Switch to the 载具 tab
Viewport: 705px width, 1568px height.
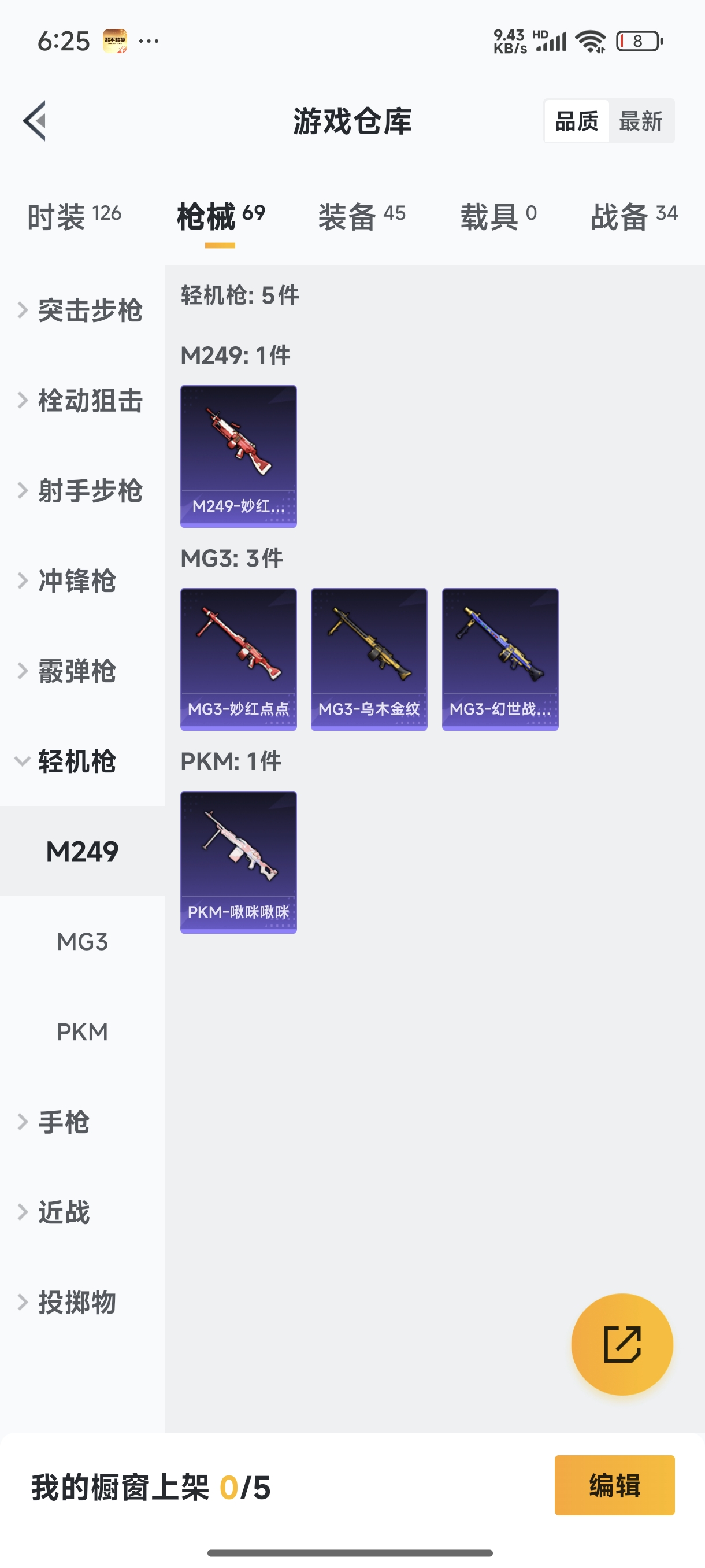tap(498, 216)
